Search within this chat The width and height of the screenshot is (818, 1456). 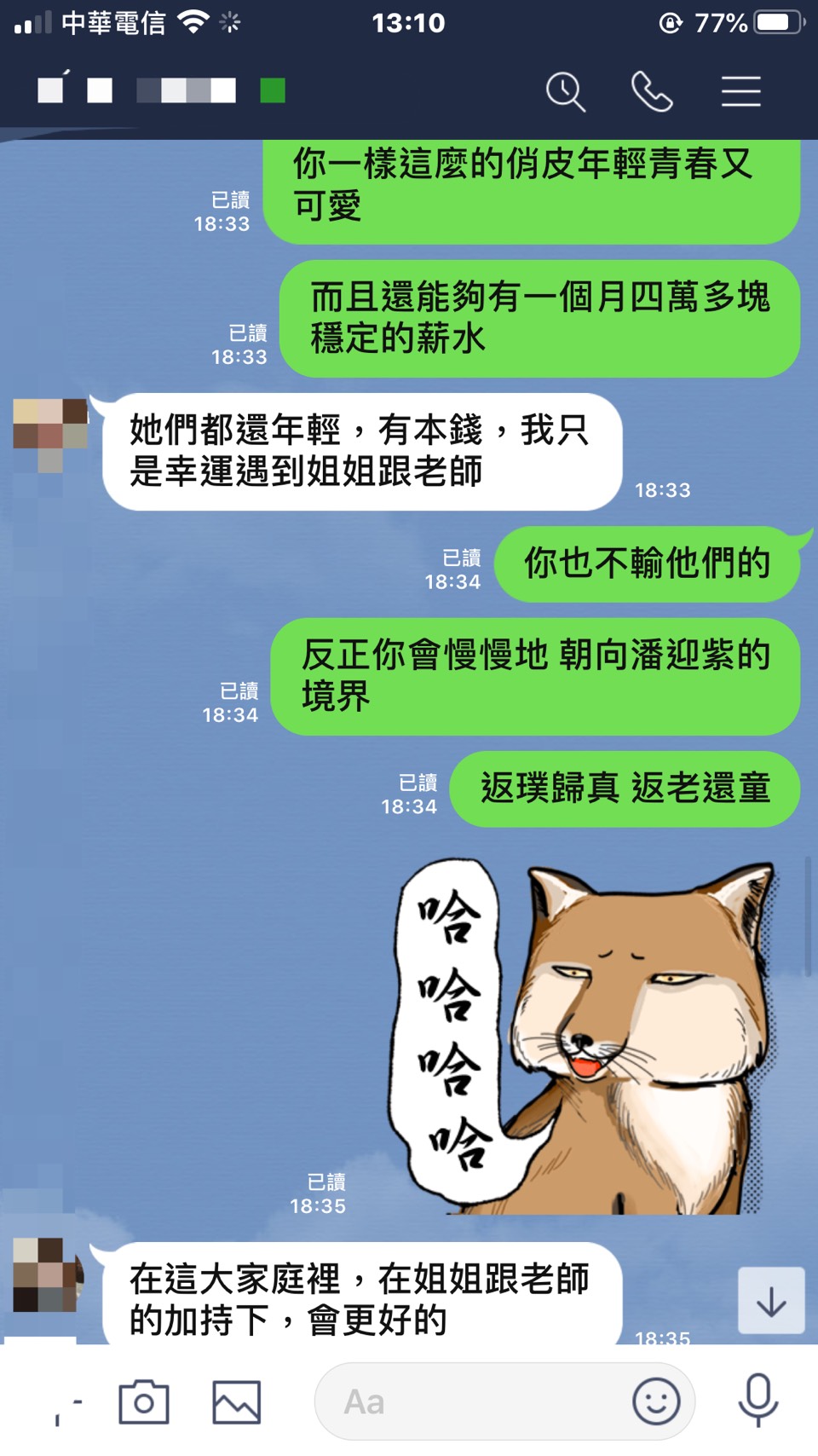pos(565,91)
